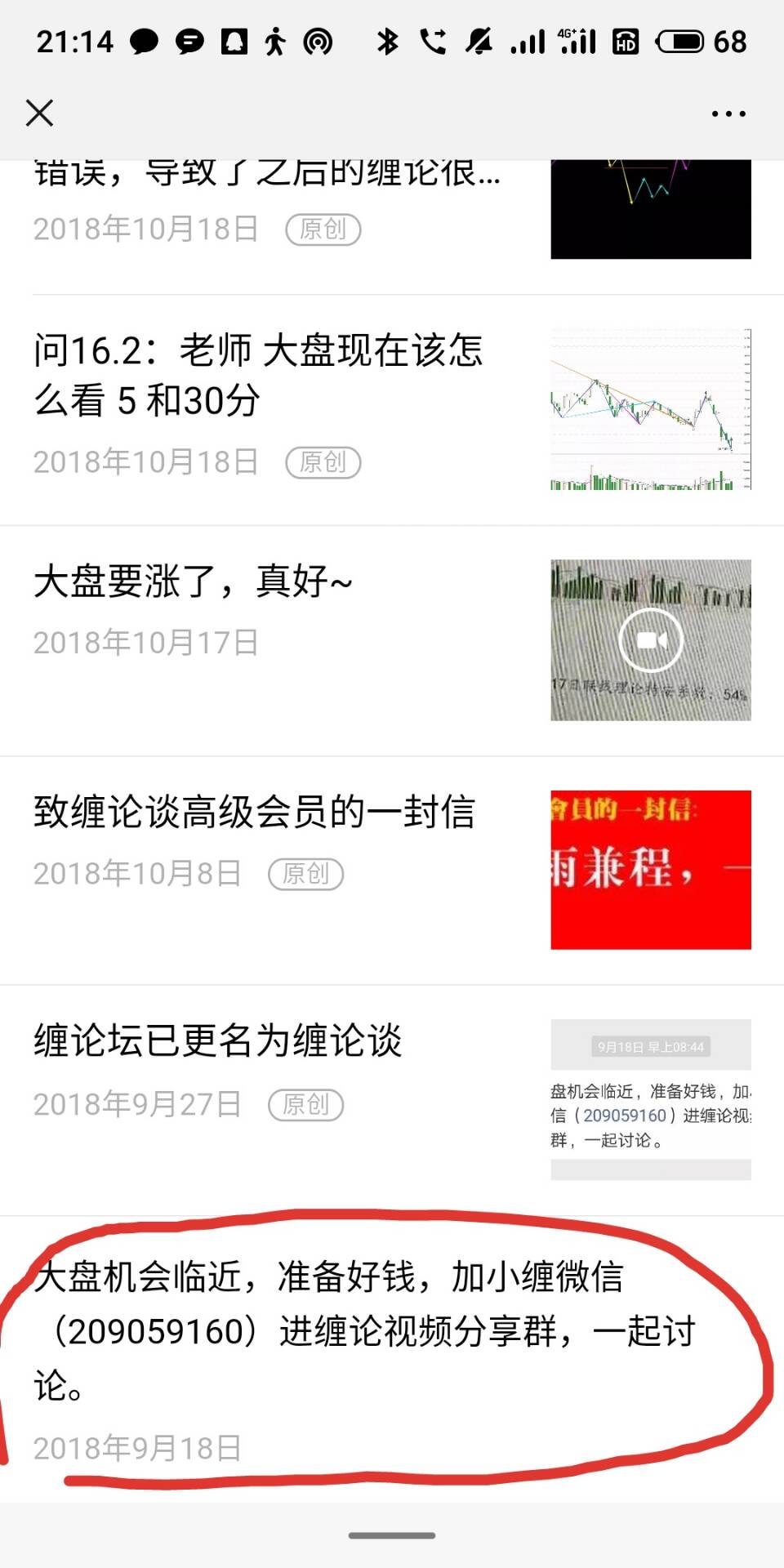This screenshot has width=784, height=1568.
Task: Read 致缠论谈高级会员的一封信
Action: pyautogui.click(x=254, y=813)
